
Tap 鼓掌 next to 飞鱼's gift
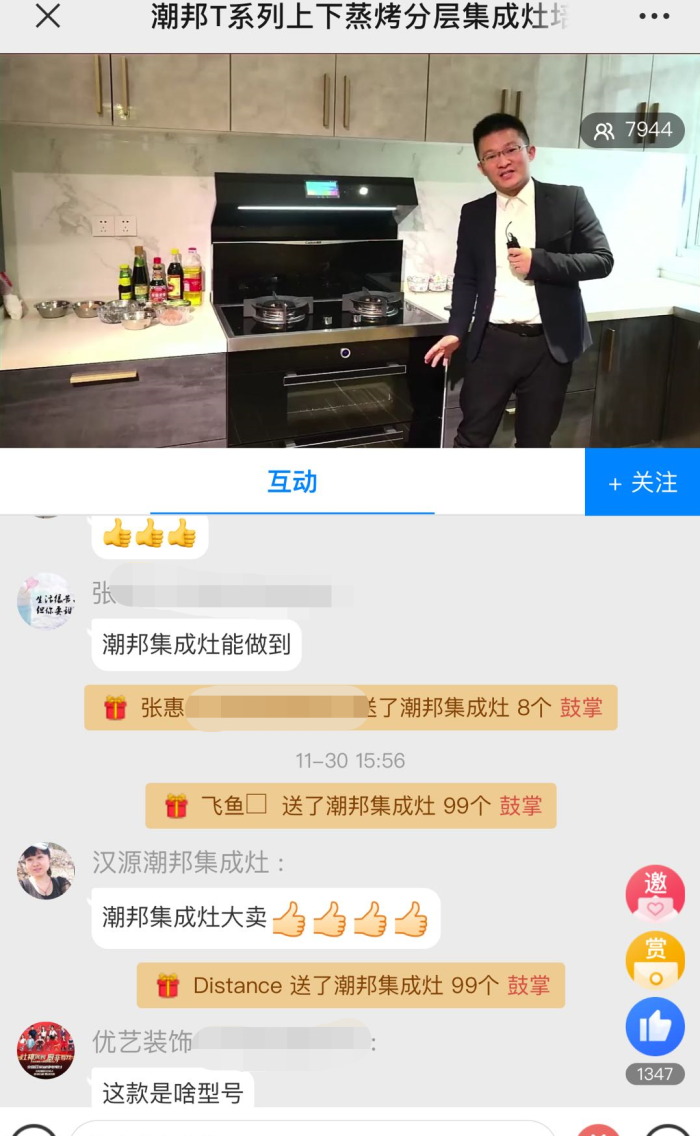click(x=520, y=806)
